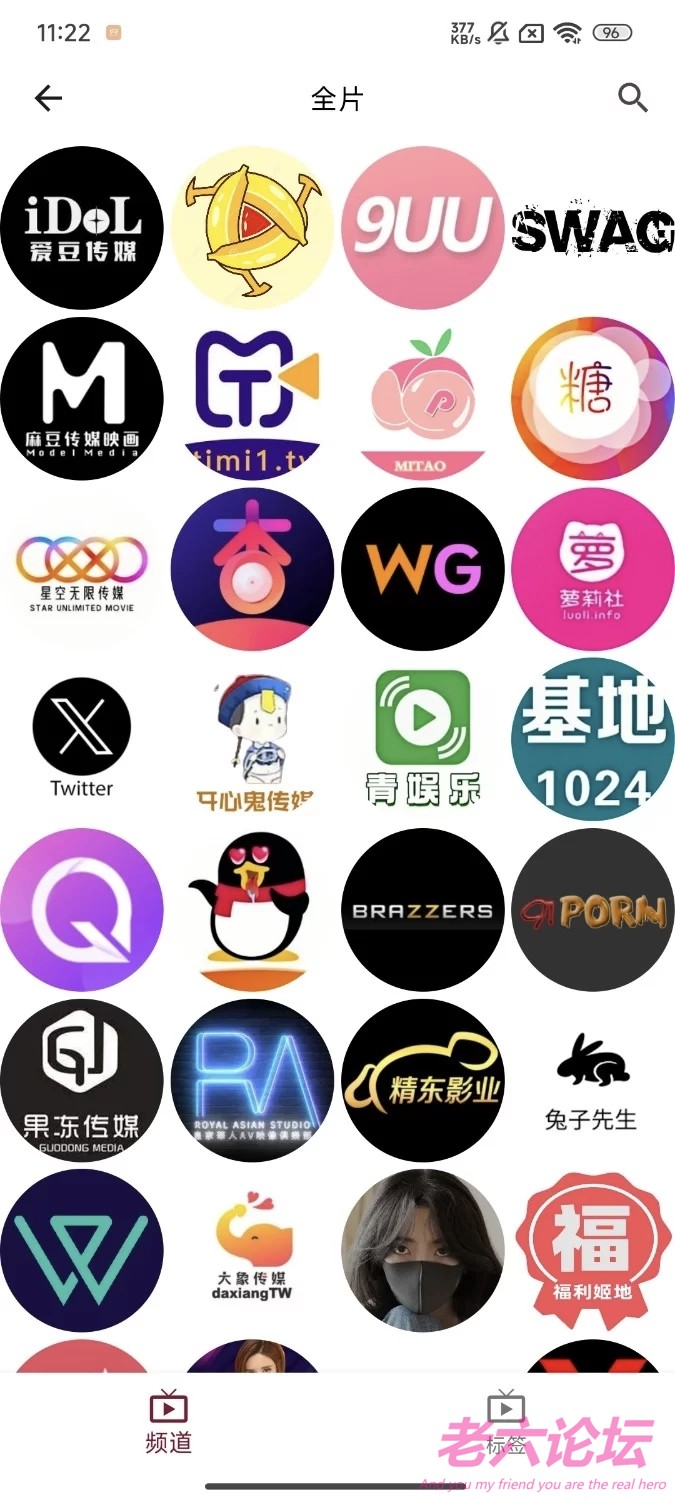675x1500 pixels.
Task: Switch to the 标签 tab
Action: (506, 1420)
